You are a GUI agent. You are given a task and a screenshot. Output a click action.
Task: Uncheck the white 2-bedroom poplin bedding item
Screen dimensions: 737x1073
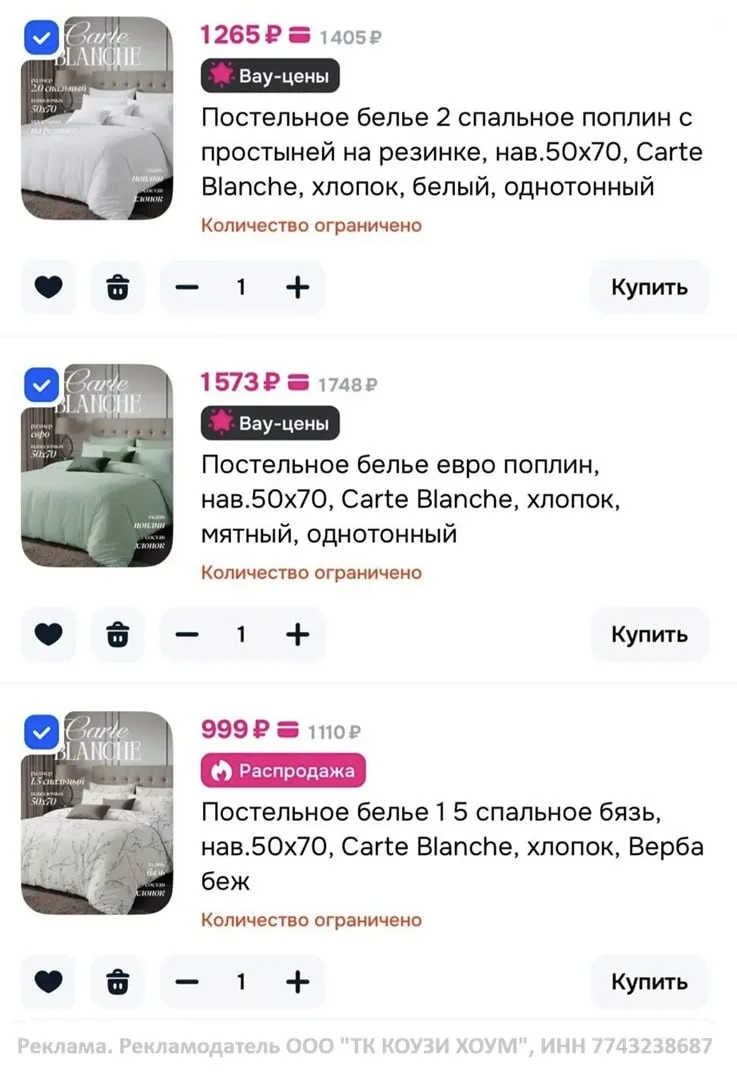(42, 37)
